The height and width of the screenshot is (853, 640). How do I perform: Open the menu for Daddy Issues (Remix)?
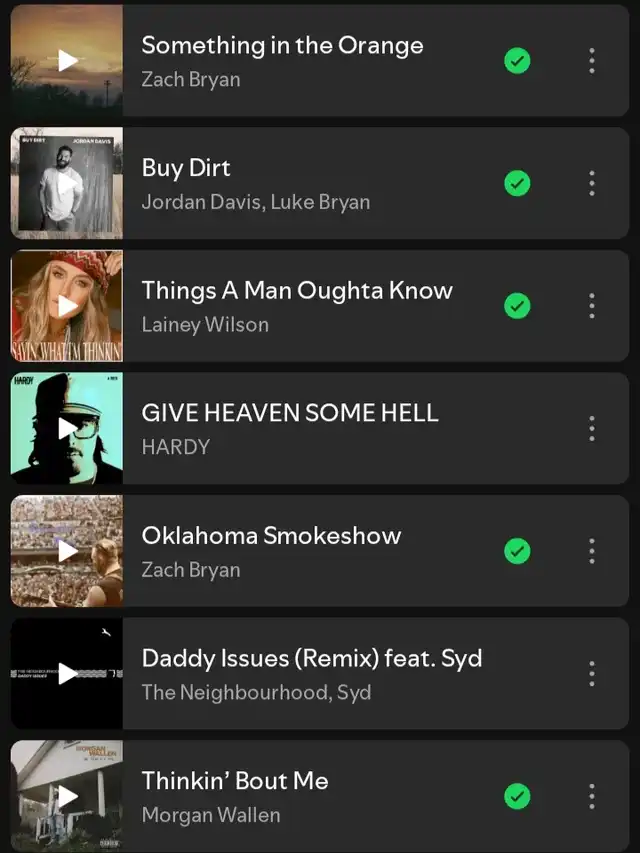pyautogui.click(x=592, y=673)
